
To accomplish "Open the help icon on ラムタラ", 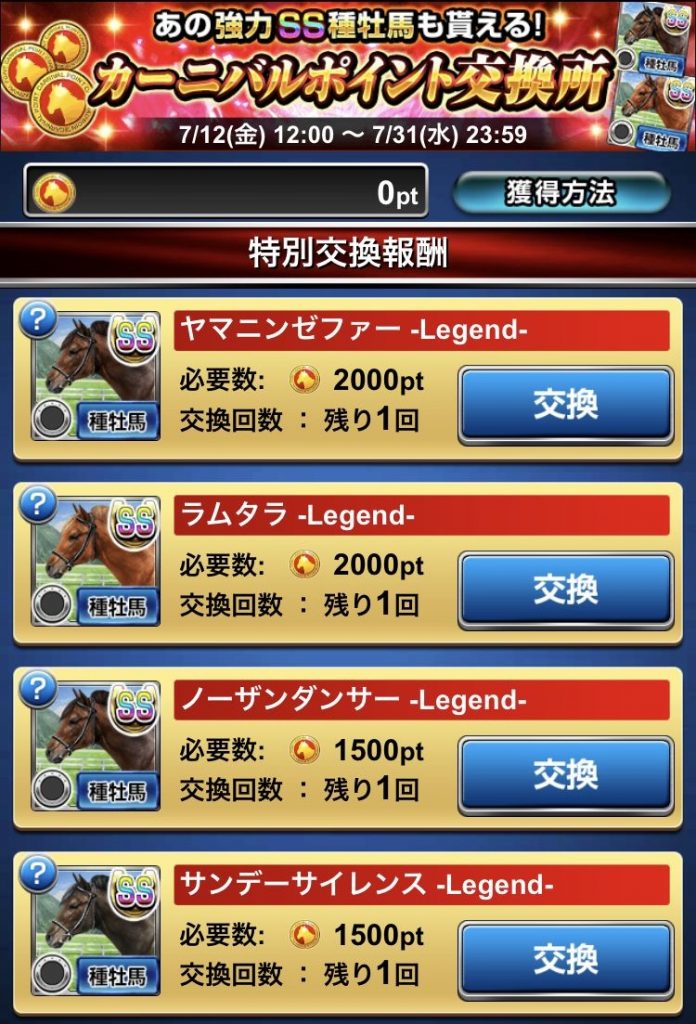I will click(38, 504).
